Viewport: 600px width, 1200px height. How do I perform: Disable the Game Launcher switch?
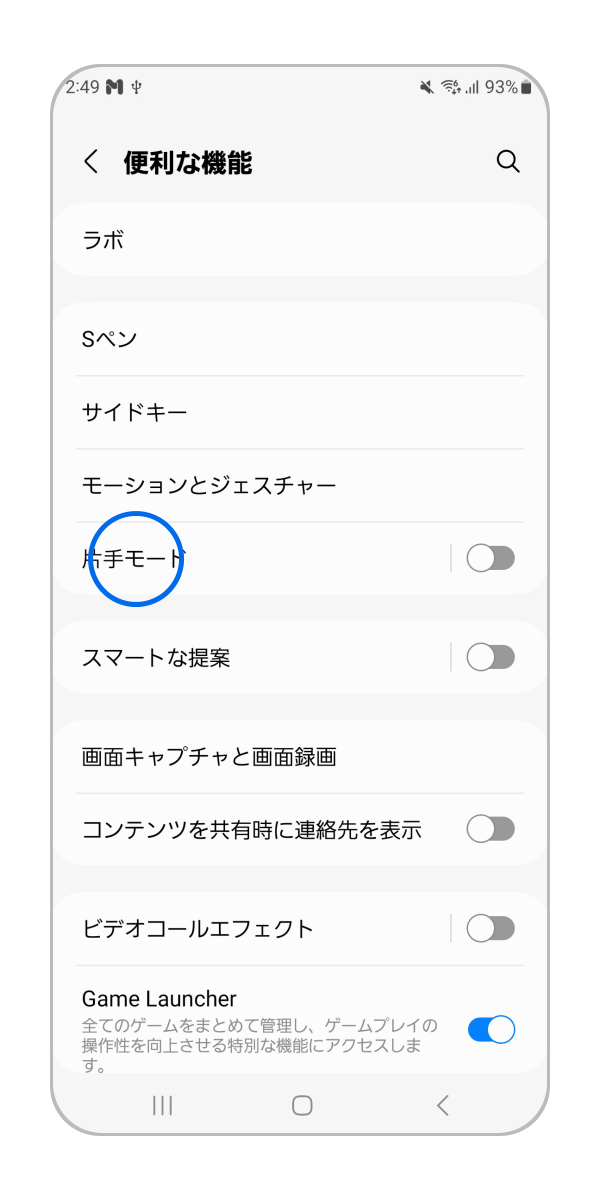pos(490,1029)
